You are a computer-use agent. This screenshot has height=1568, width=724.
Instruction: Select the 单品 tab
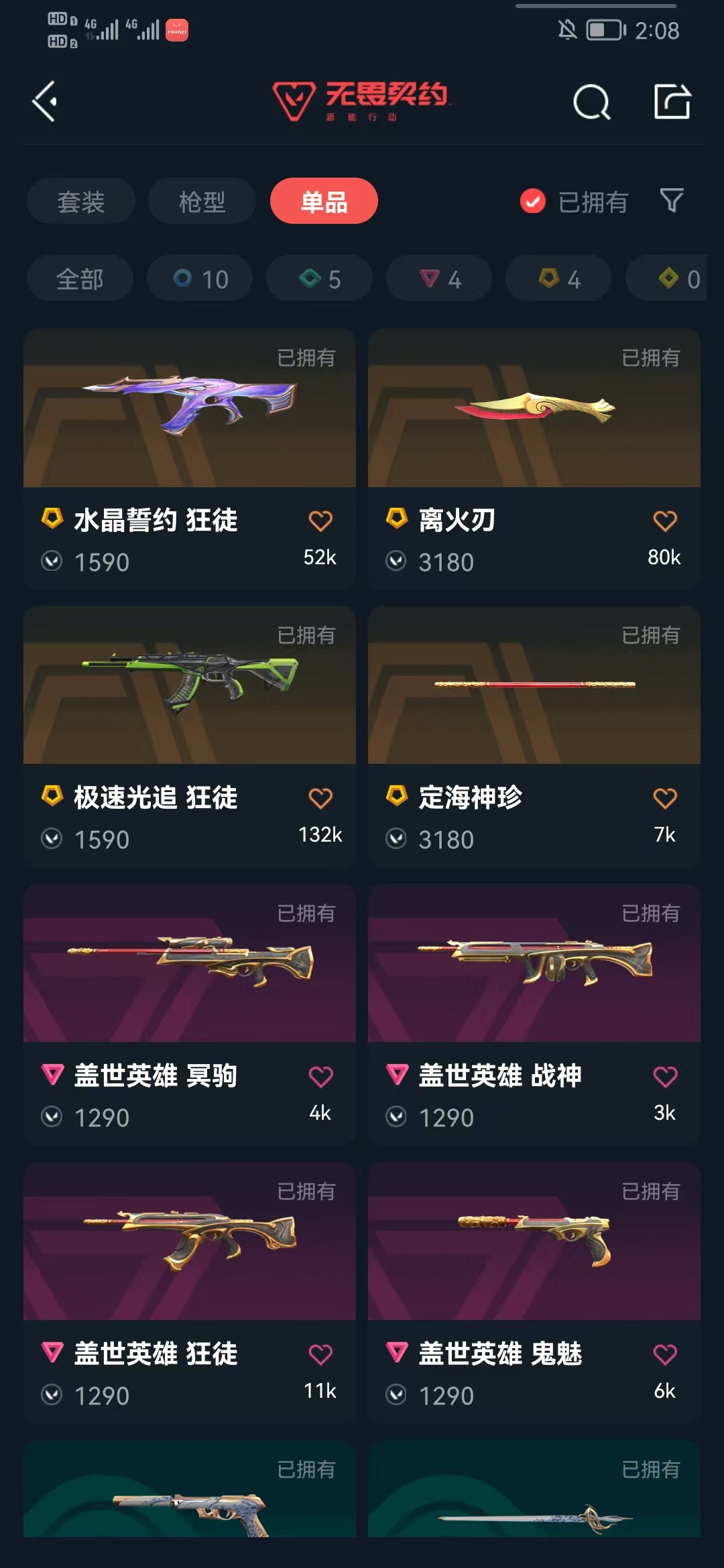tap(324, 201)
